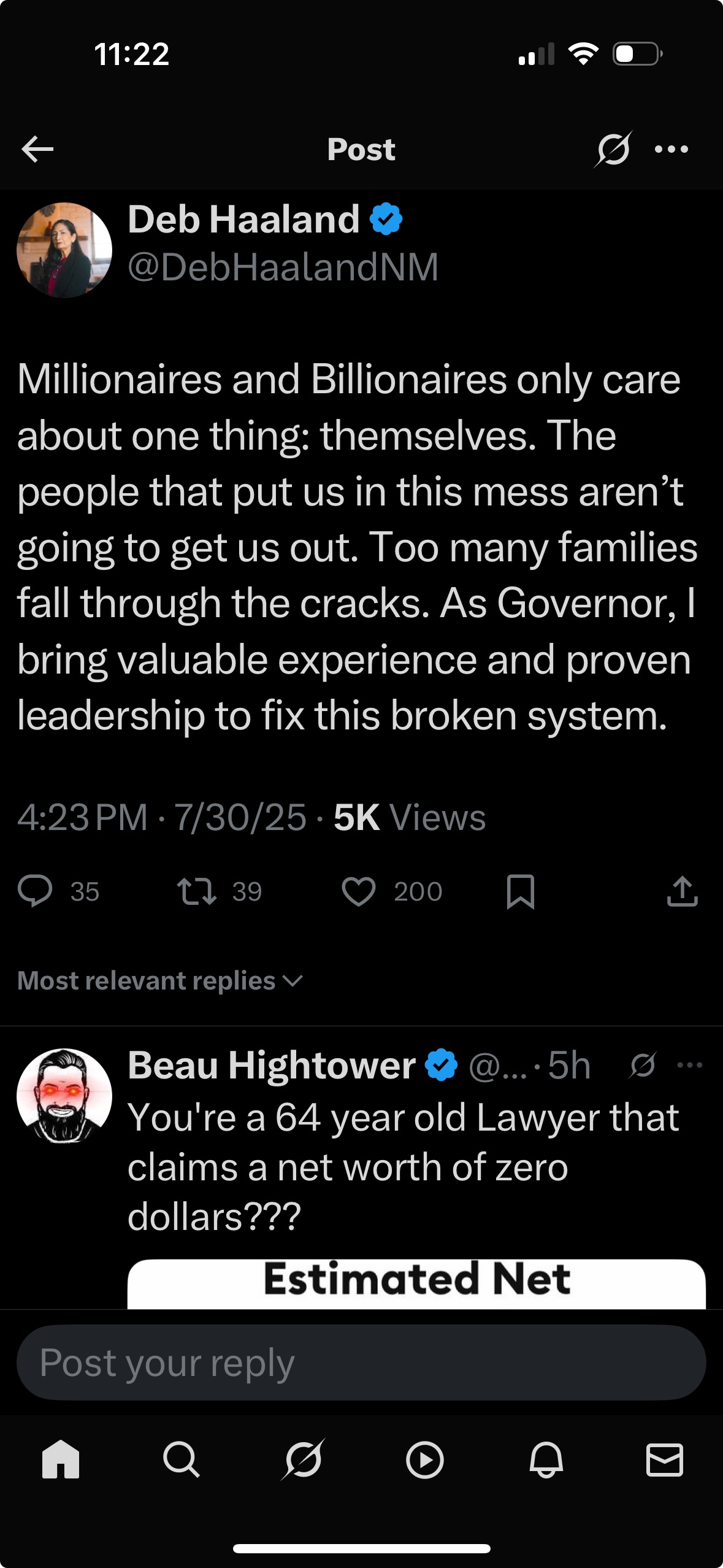View the Estimated Net image in reply
Viewport: 723px width, 1568px height.
click(x=416, y=1283)
